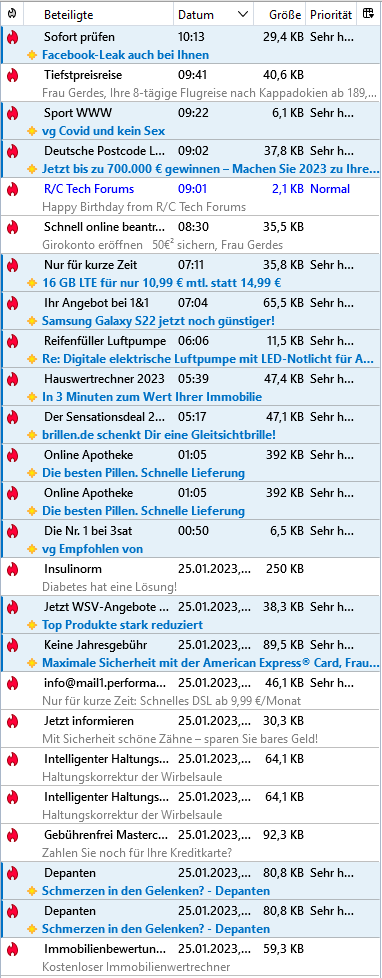The image size is (382, 978).
Task: Open the Deutsche Postcode lottery email
Action: click(191, 159)
